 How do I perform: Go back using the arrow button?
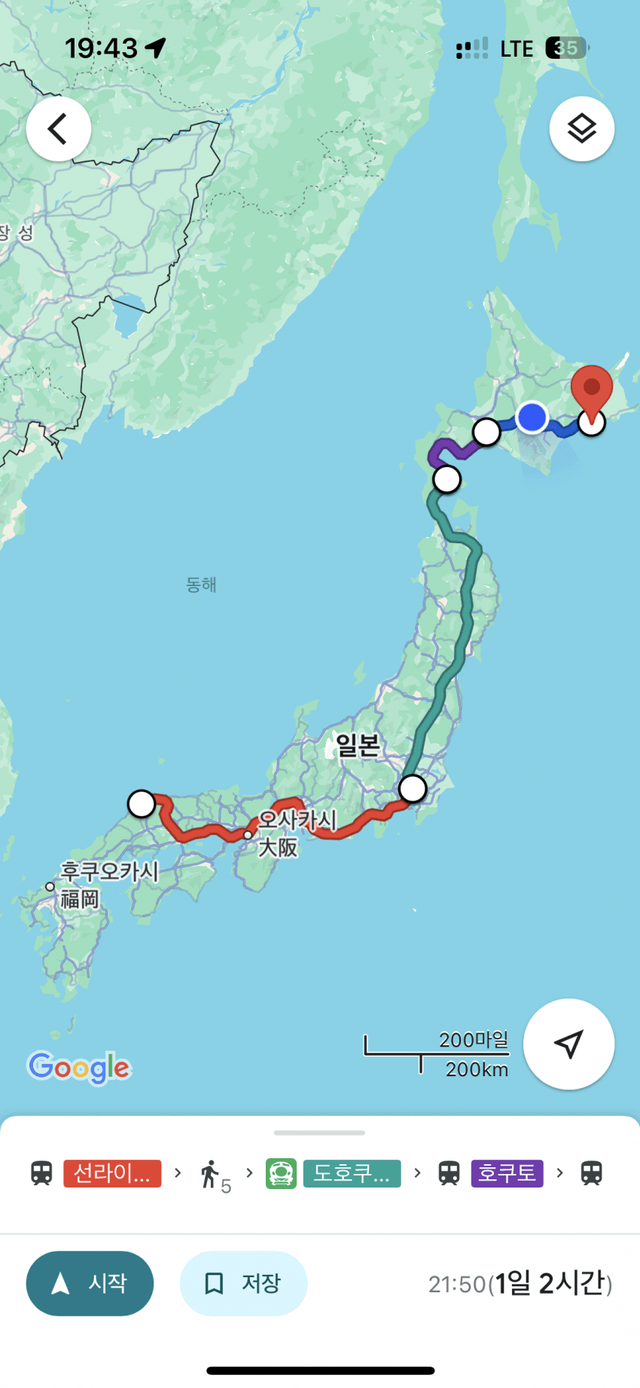coord(58,128)
